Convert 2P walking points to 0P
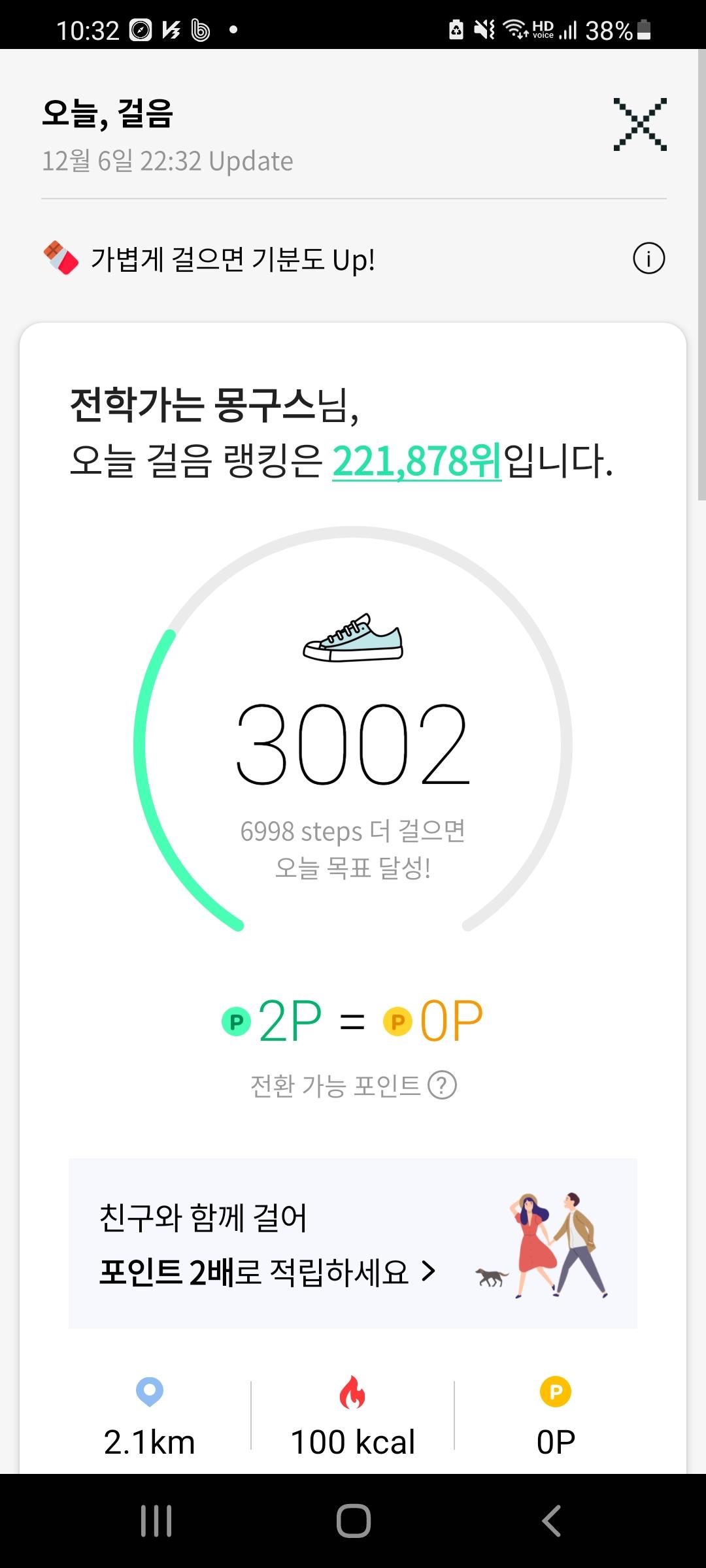The width and height of the screenshot is (706, 1568). click(x=353, y=1021)
